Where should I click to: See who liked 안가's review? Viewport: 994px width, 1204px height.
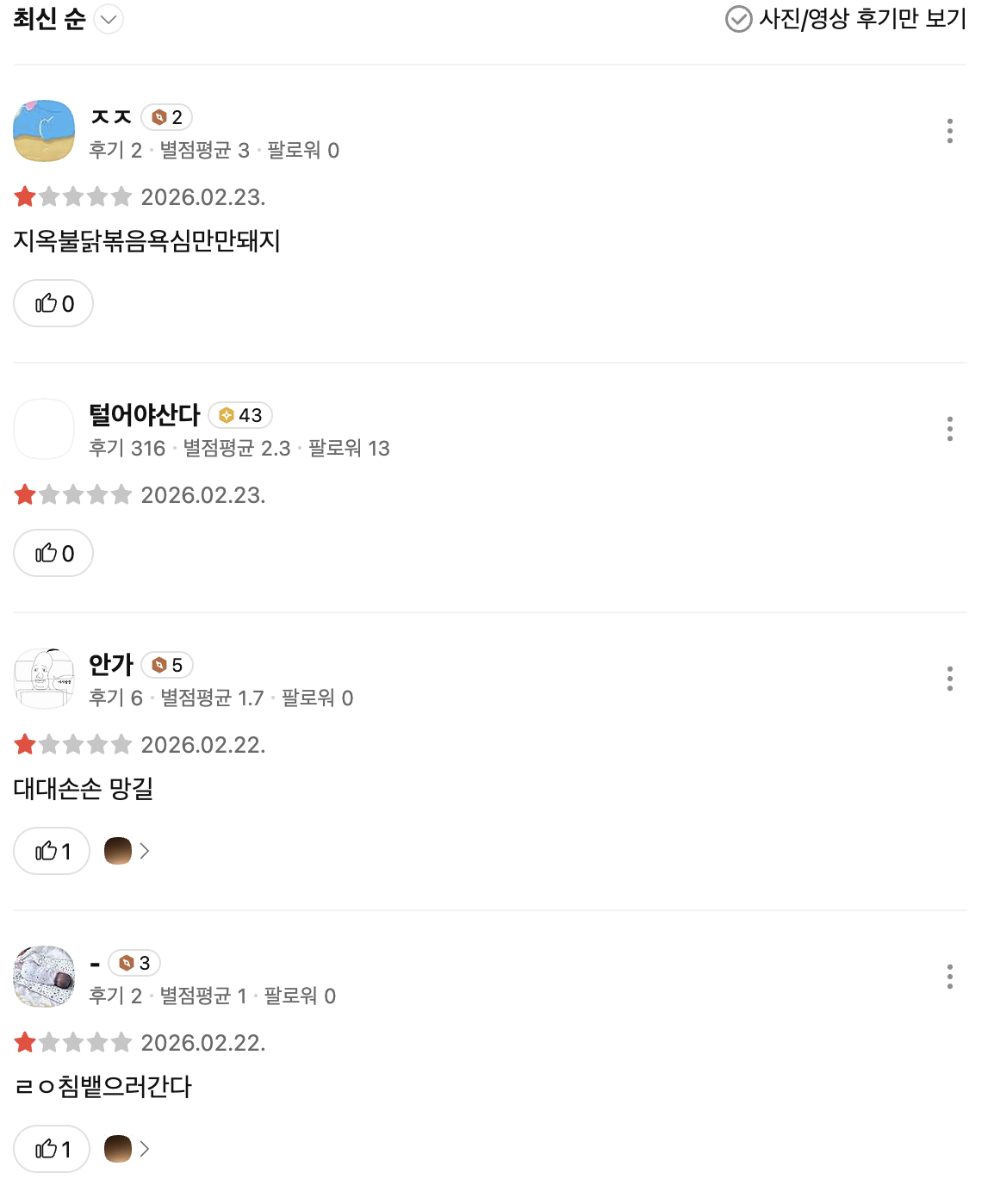point(127,852)
